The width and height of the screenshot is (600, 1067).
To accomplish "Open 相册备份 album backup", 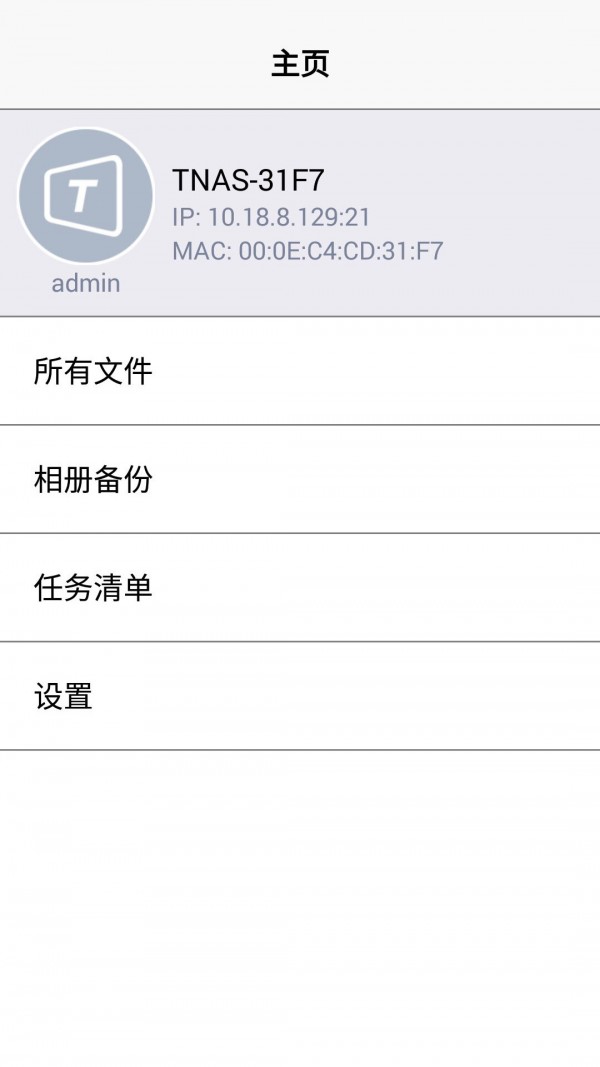I will point(300,480).
